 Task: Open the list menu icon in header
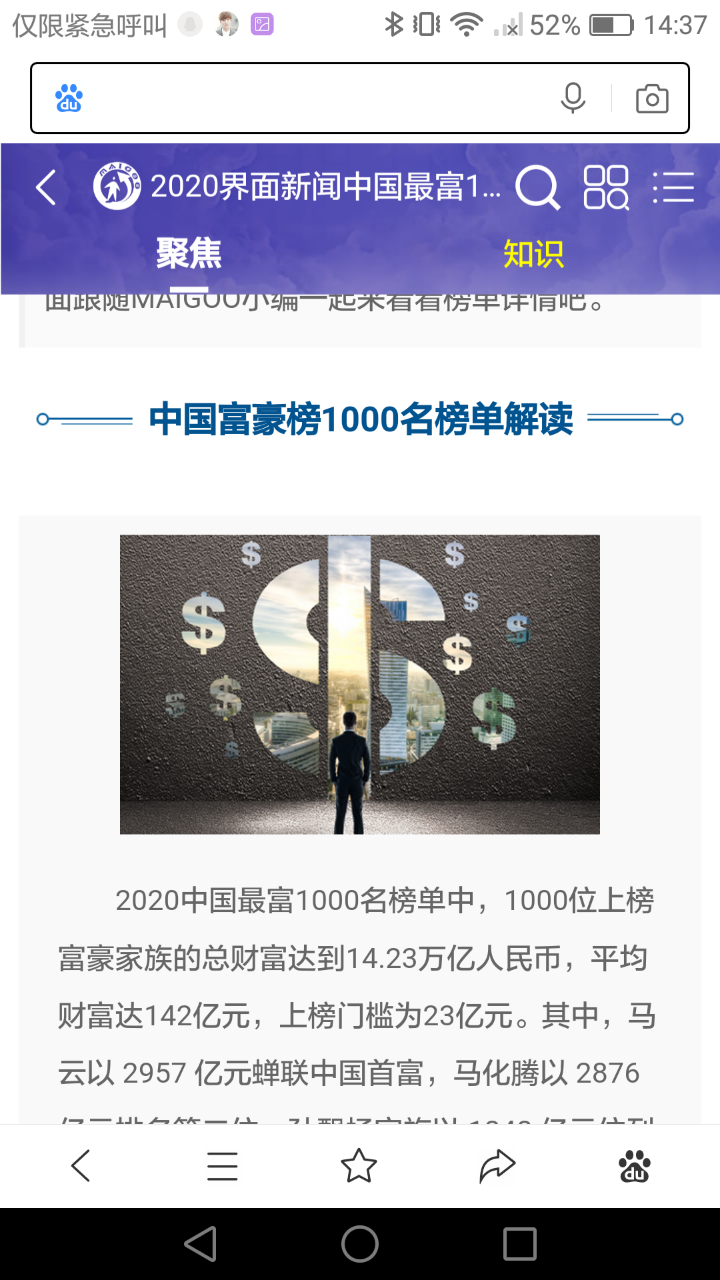pos(673,187)
